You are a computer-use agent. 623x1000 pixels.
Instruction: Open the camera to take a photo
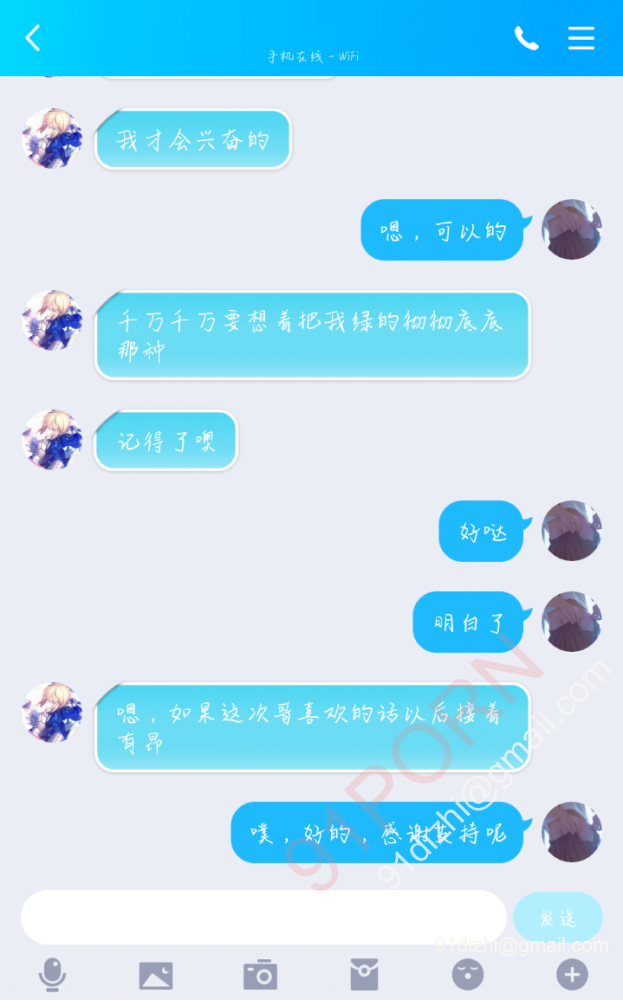click(x=260, y=974)
